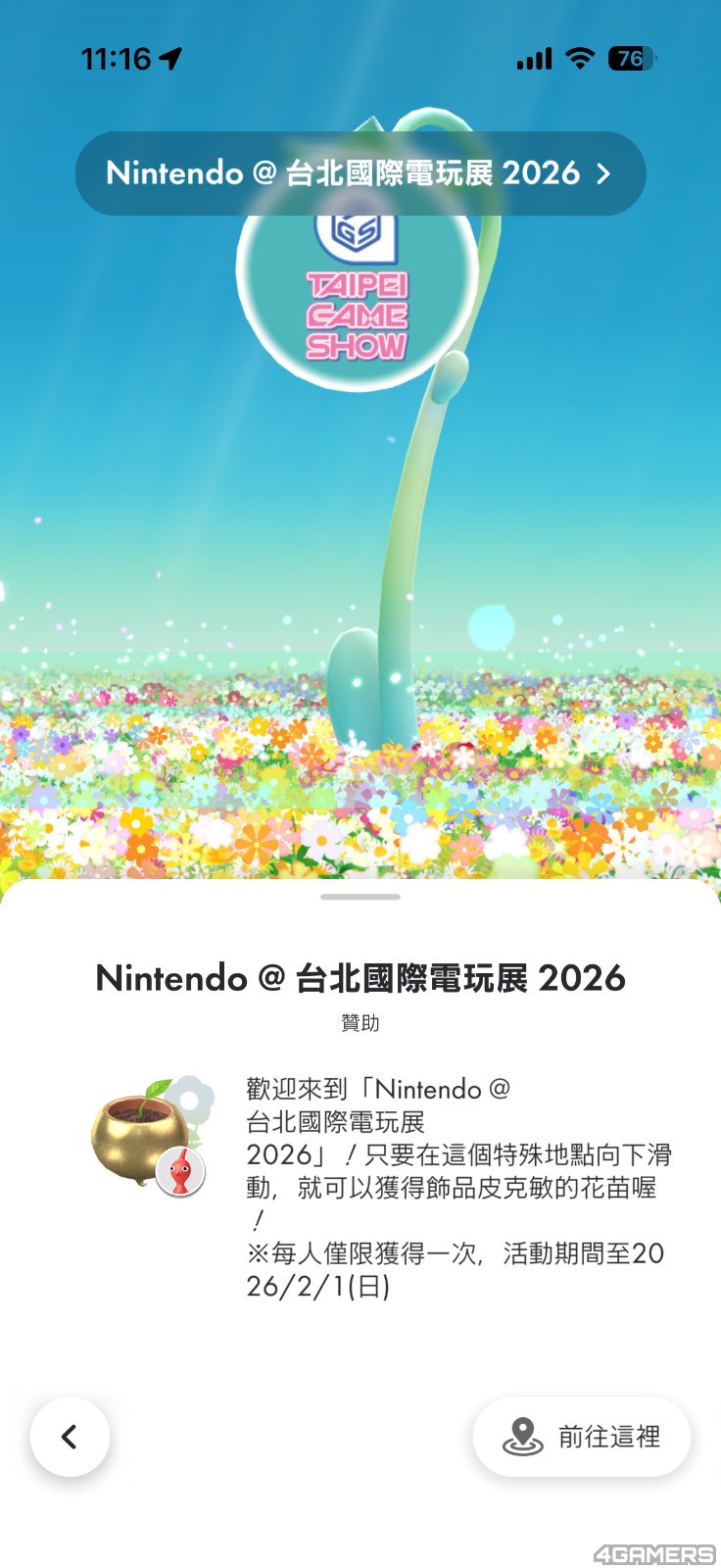This screenshot has width=721, height=1568.
Task: Tap the 前往這裡 button
Action: pos(582,1437)
